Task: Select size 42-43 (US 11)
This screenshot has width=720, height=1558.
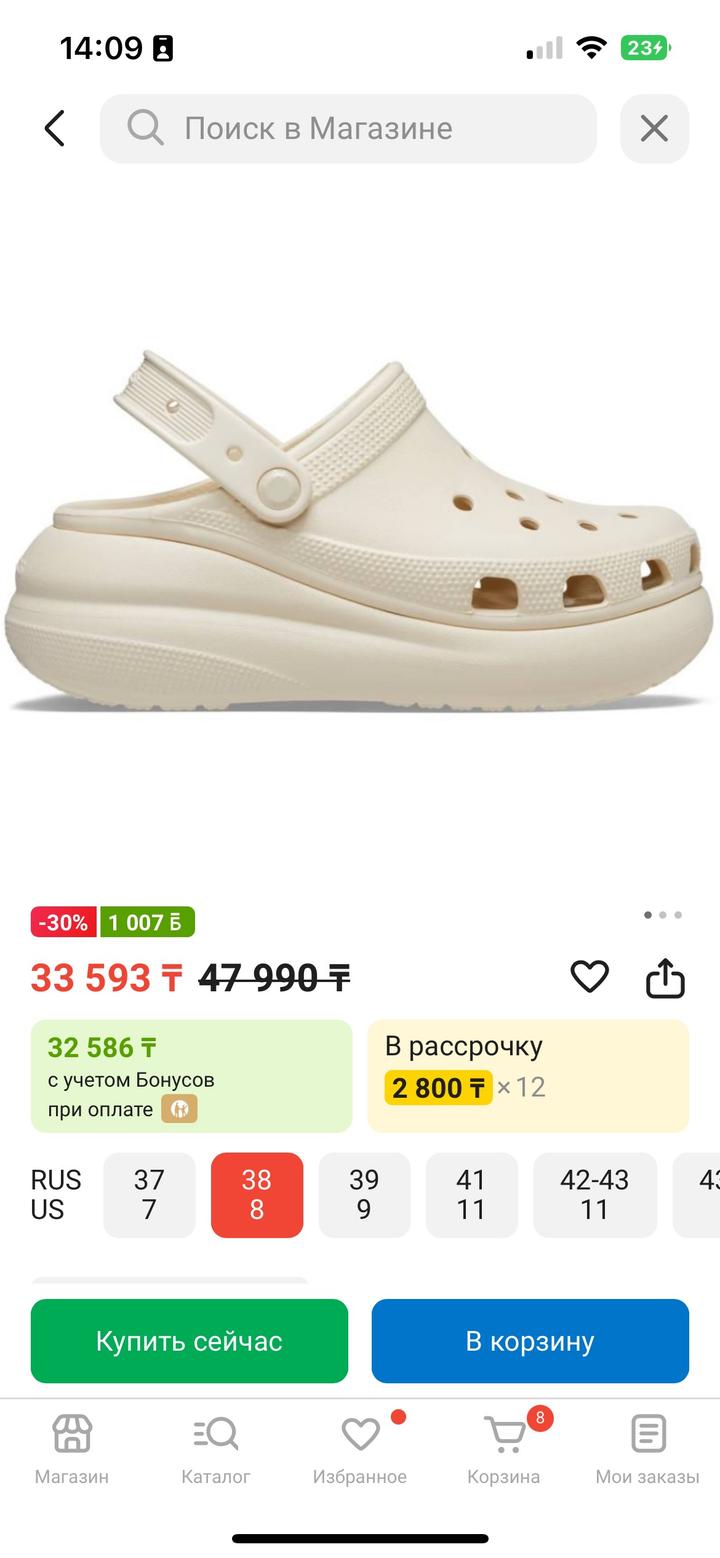Action: (595, 1195)
